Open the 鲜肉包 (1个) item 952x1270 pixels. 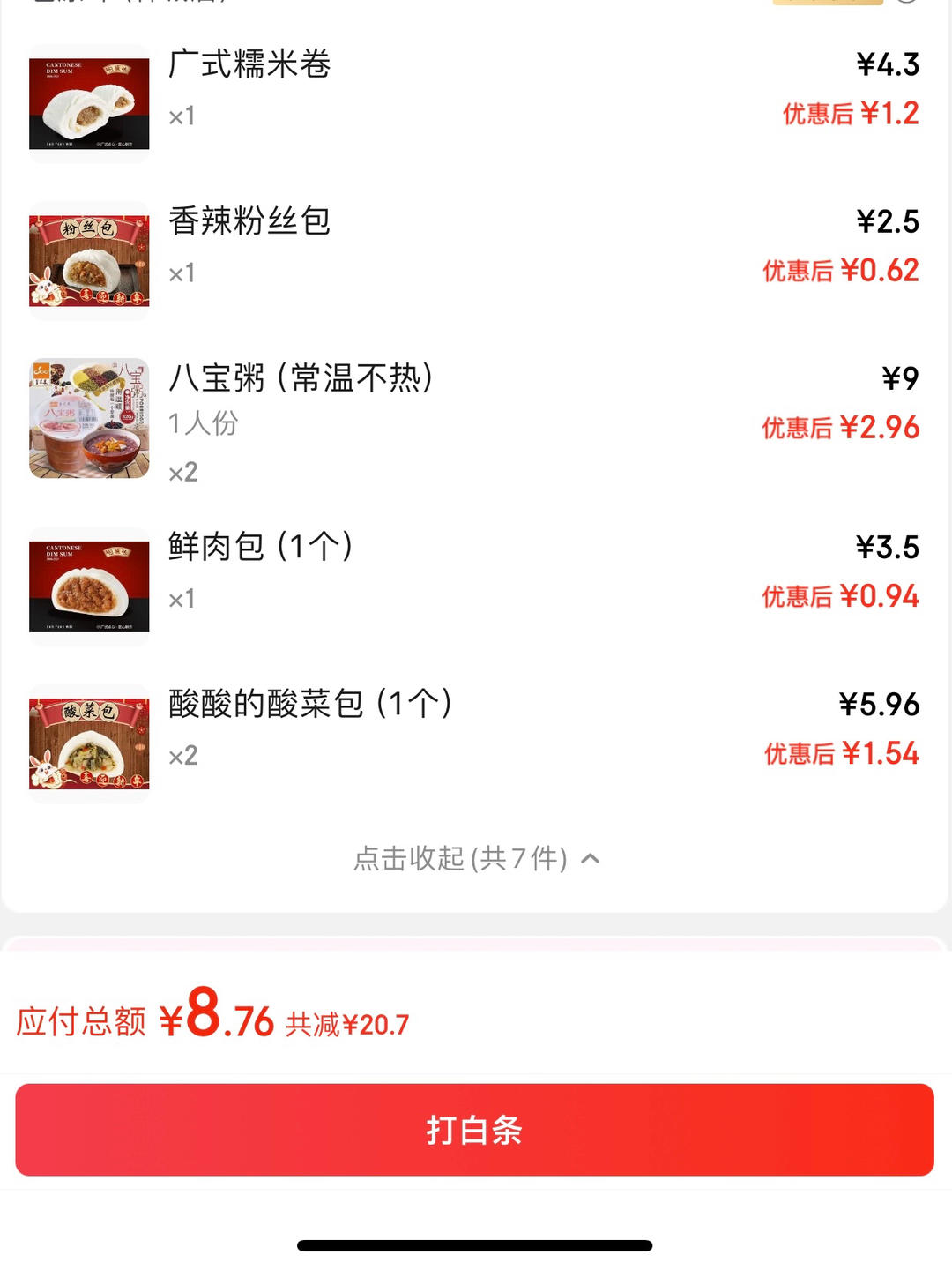[x=260, y=547]
